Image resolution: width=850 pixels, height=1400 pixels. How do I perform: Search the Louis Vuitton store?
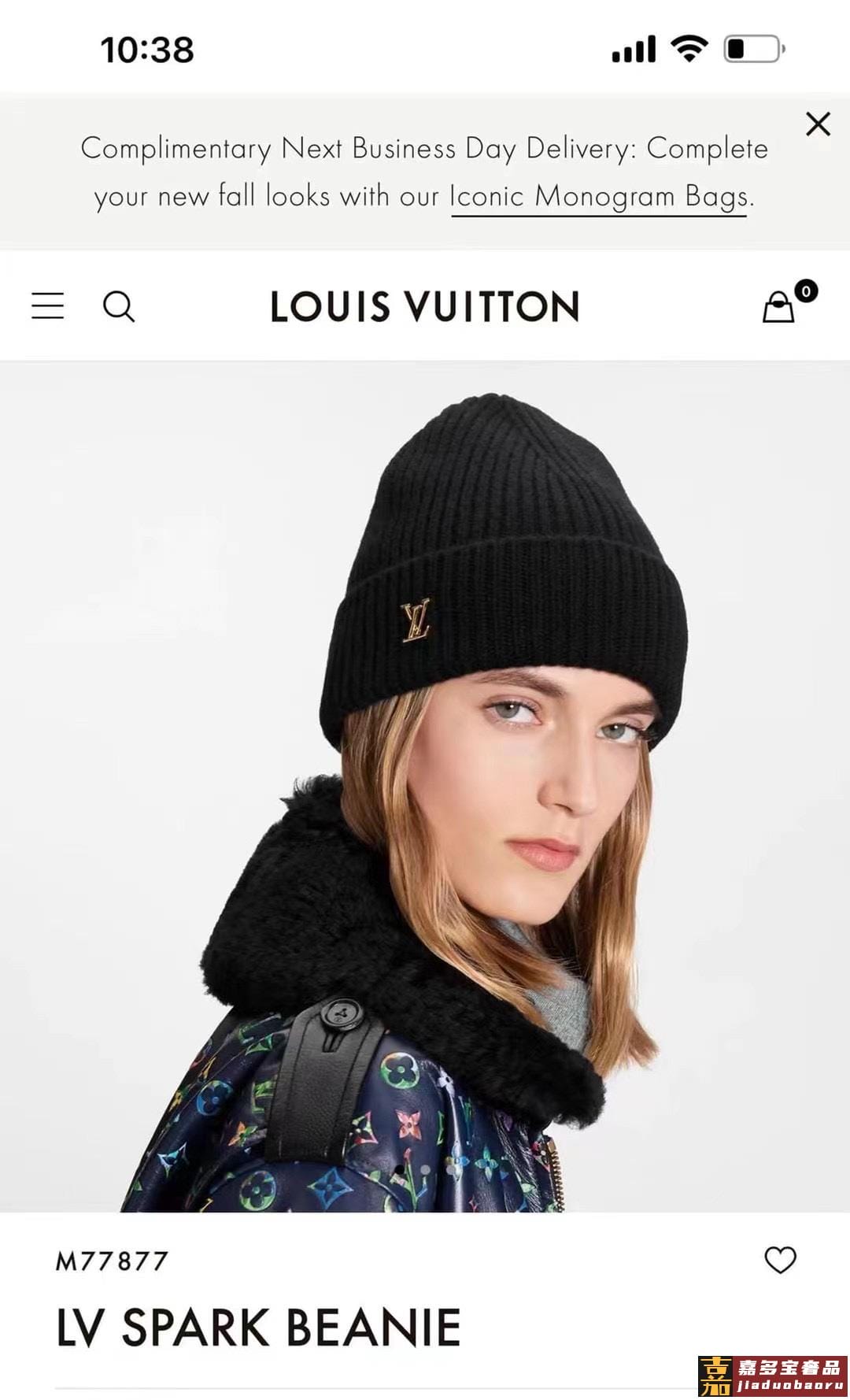(119, 306)
